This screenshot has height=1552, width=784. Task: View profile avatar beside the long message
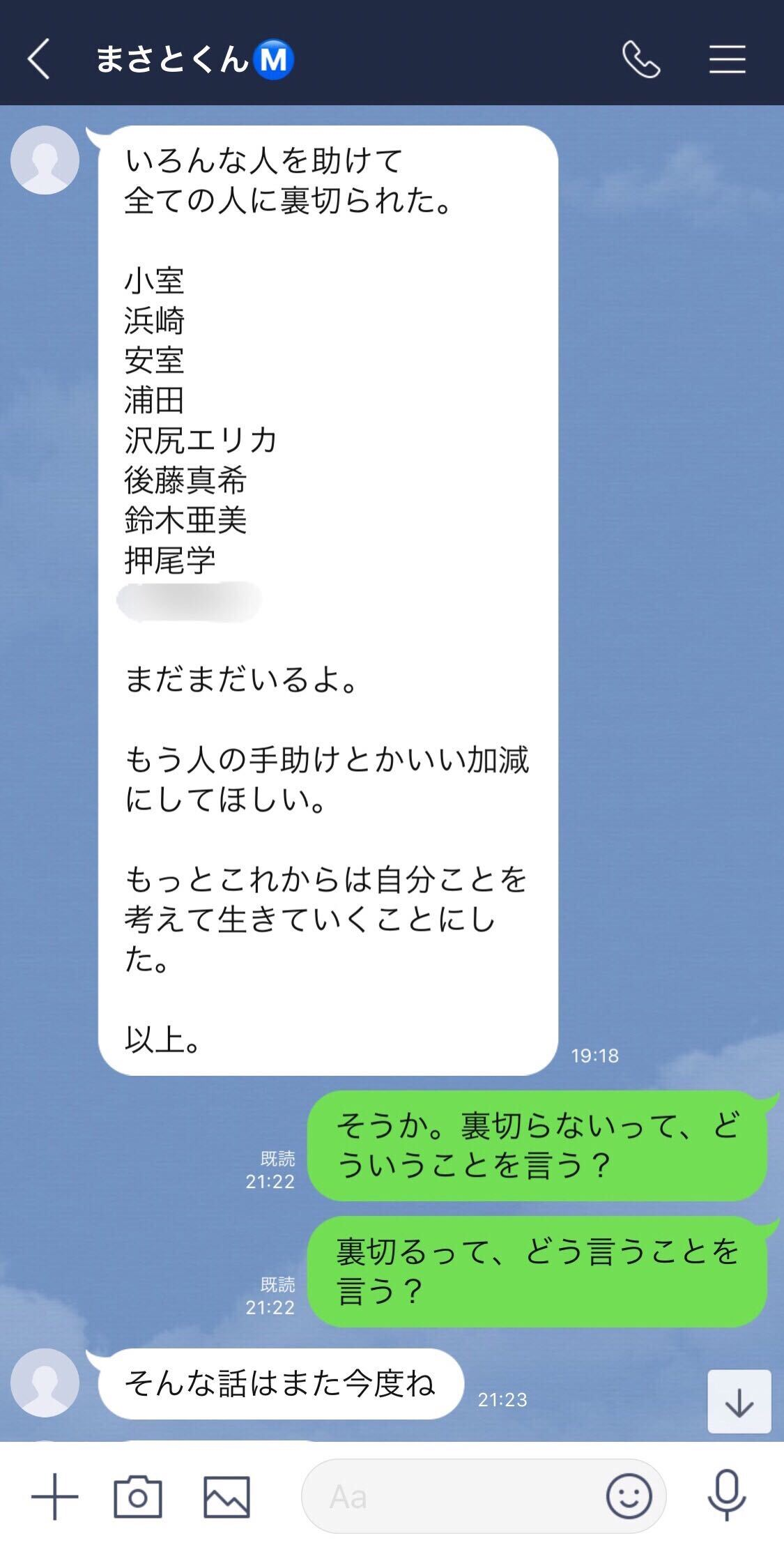tap(45, 160)
